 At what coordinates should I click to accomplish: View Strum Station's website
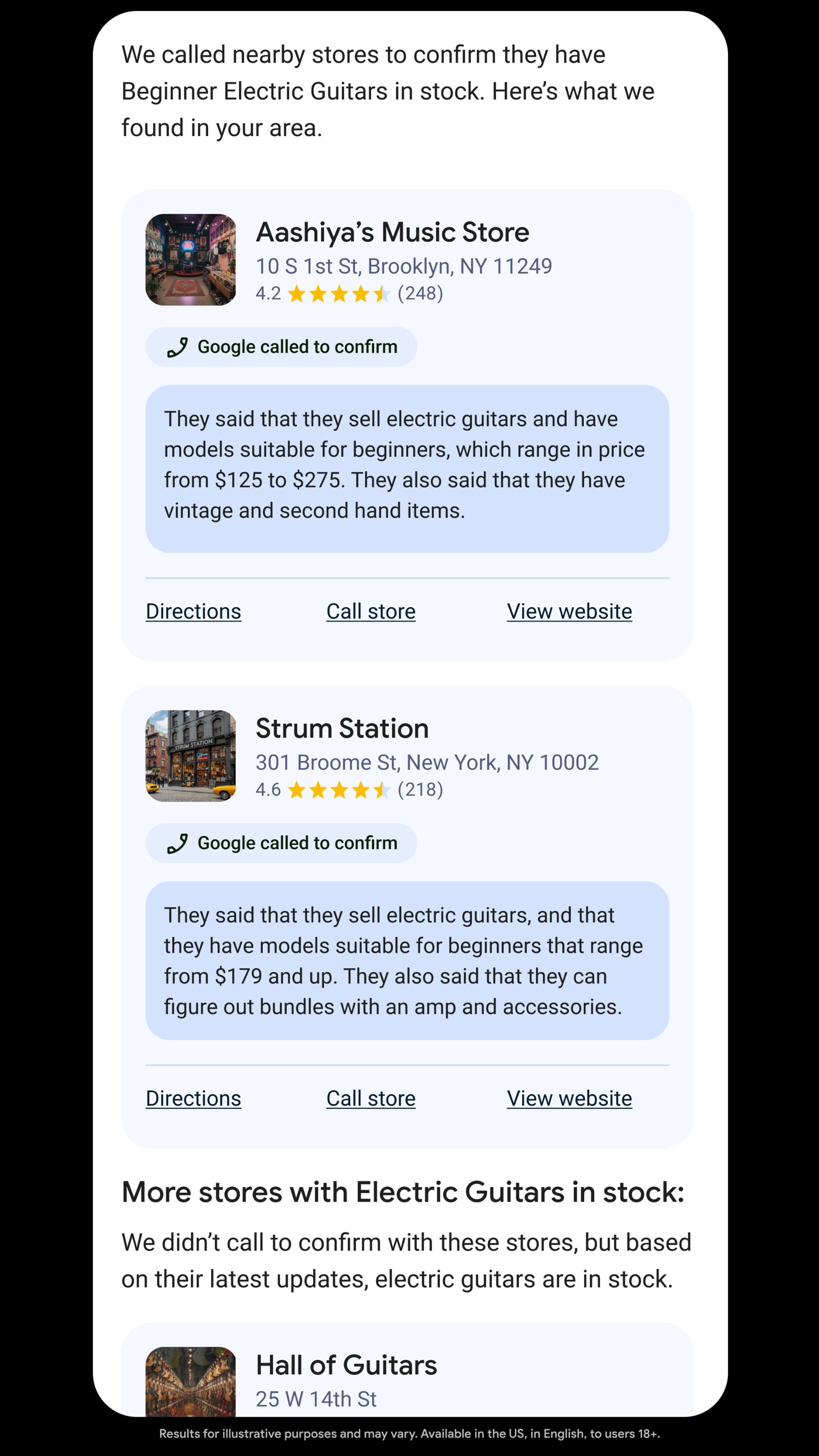point(569,1098)
